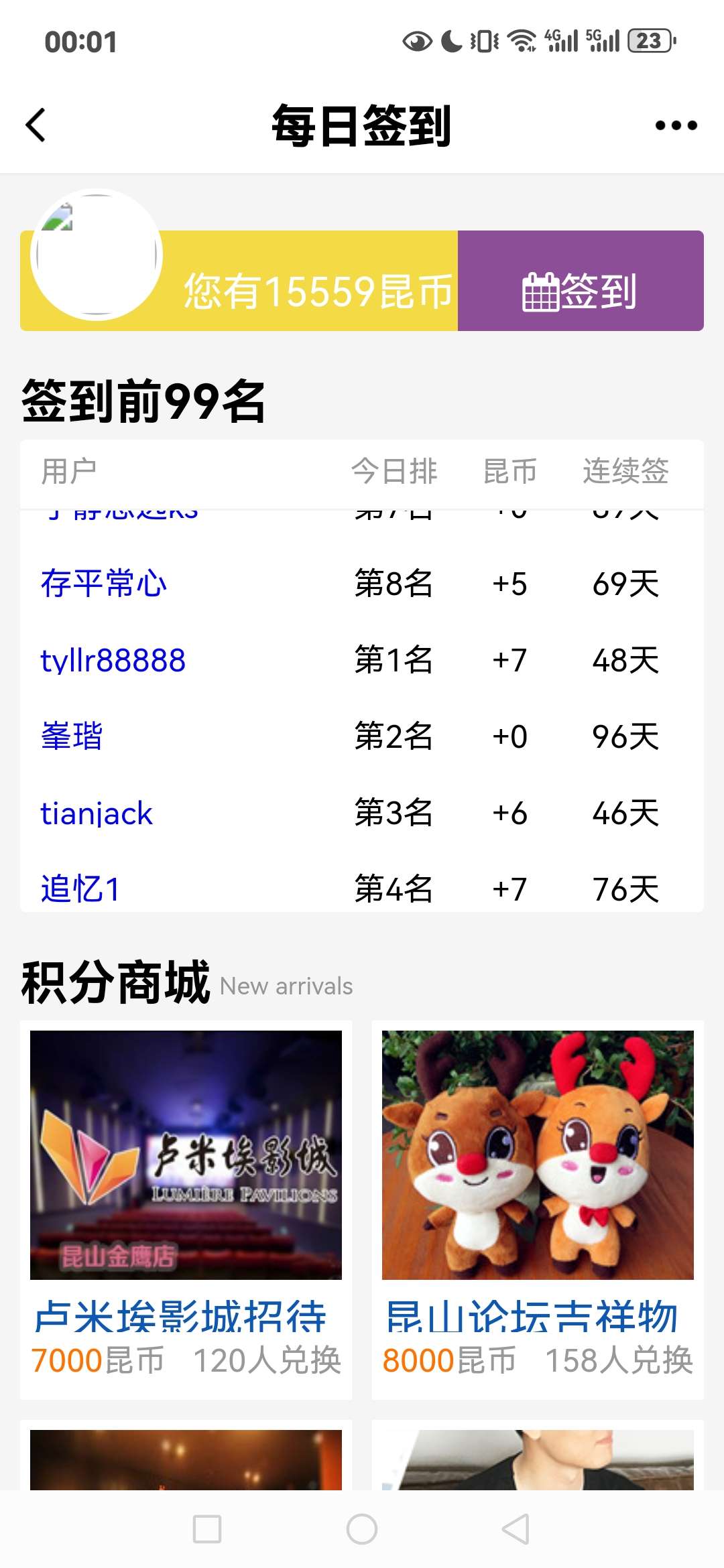Open the profile avatar picture

coord(97,255)
